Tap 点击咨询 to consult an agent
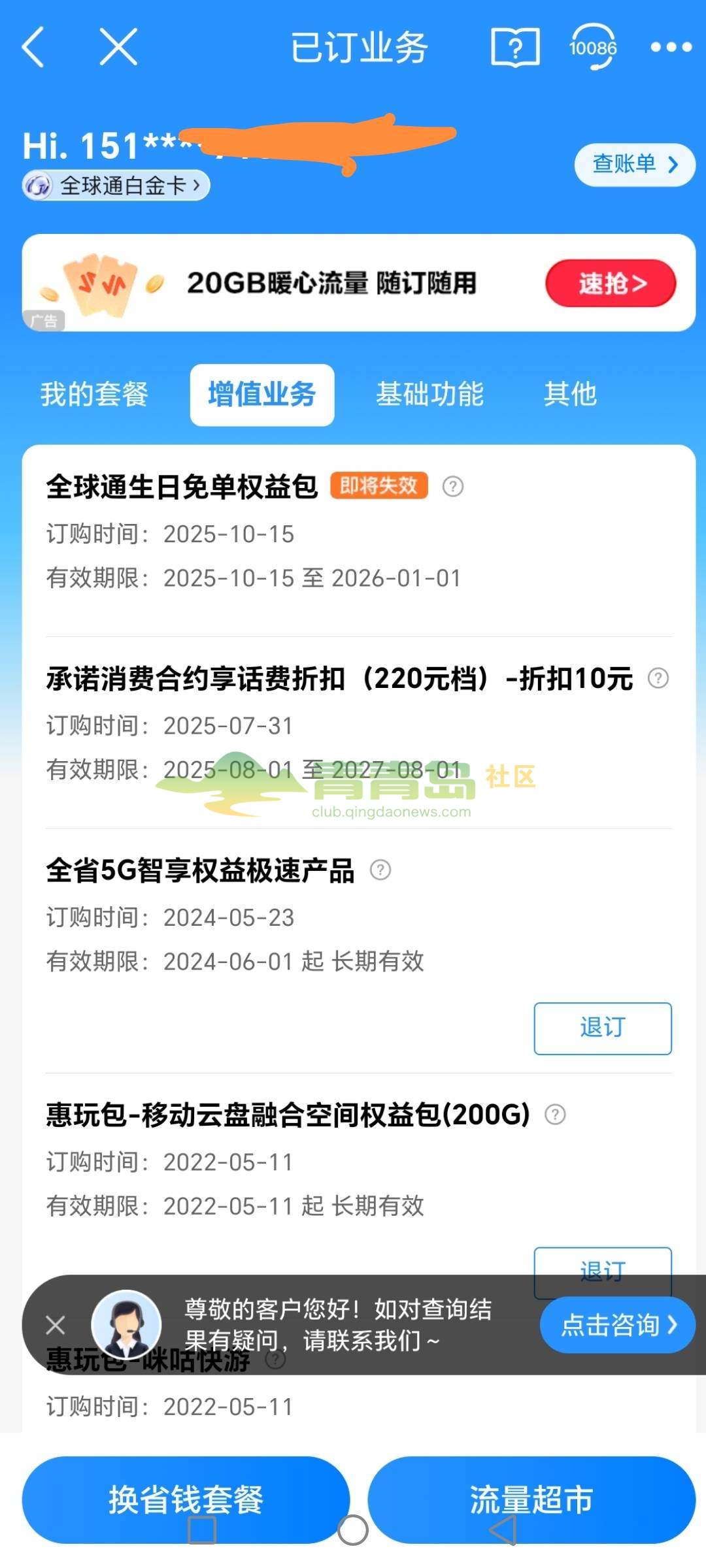706x1568 pixels. [x=617, y=1325]
